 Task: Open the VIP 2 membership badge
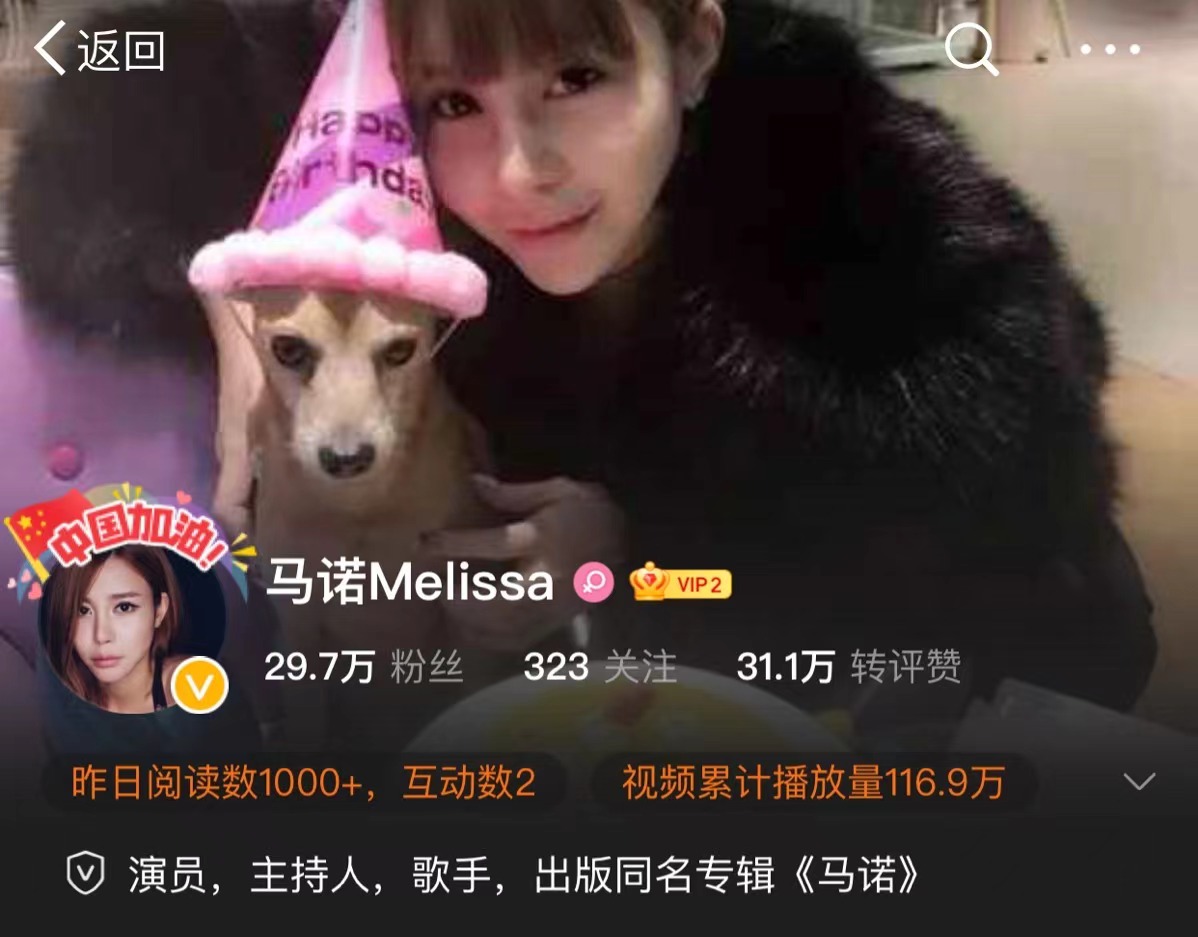(681, 583)
